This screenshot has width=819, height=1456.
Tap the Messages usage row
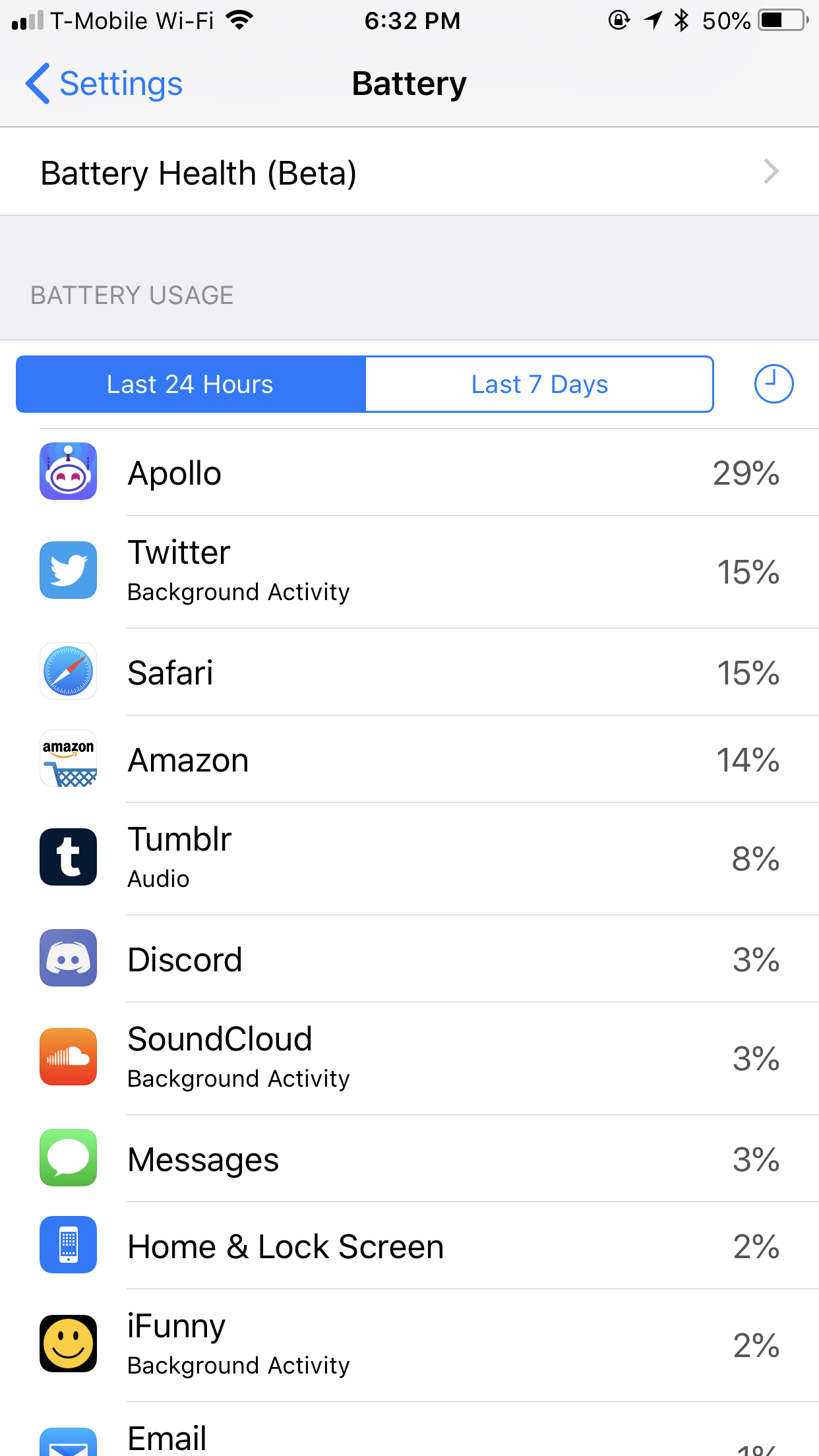pyautogui.click(x=409, y=1158)
